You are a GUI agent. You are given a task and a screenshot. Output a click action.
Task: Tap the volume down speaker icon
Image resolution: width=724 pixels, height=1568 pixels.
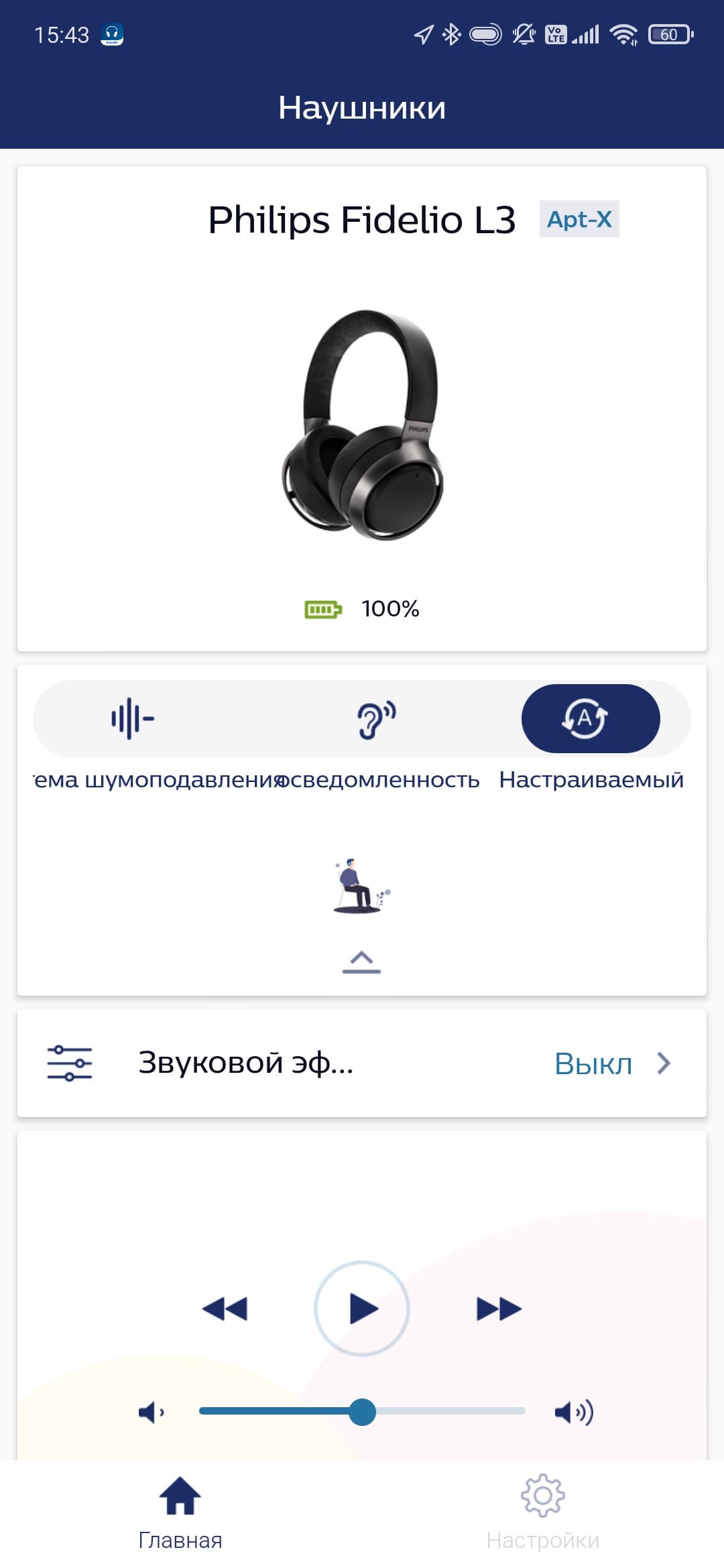click(152, 1412)
